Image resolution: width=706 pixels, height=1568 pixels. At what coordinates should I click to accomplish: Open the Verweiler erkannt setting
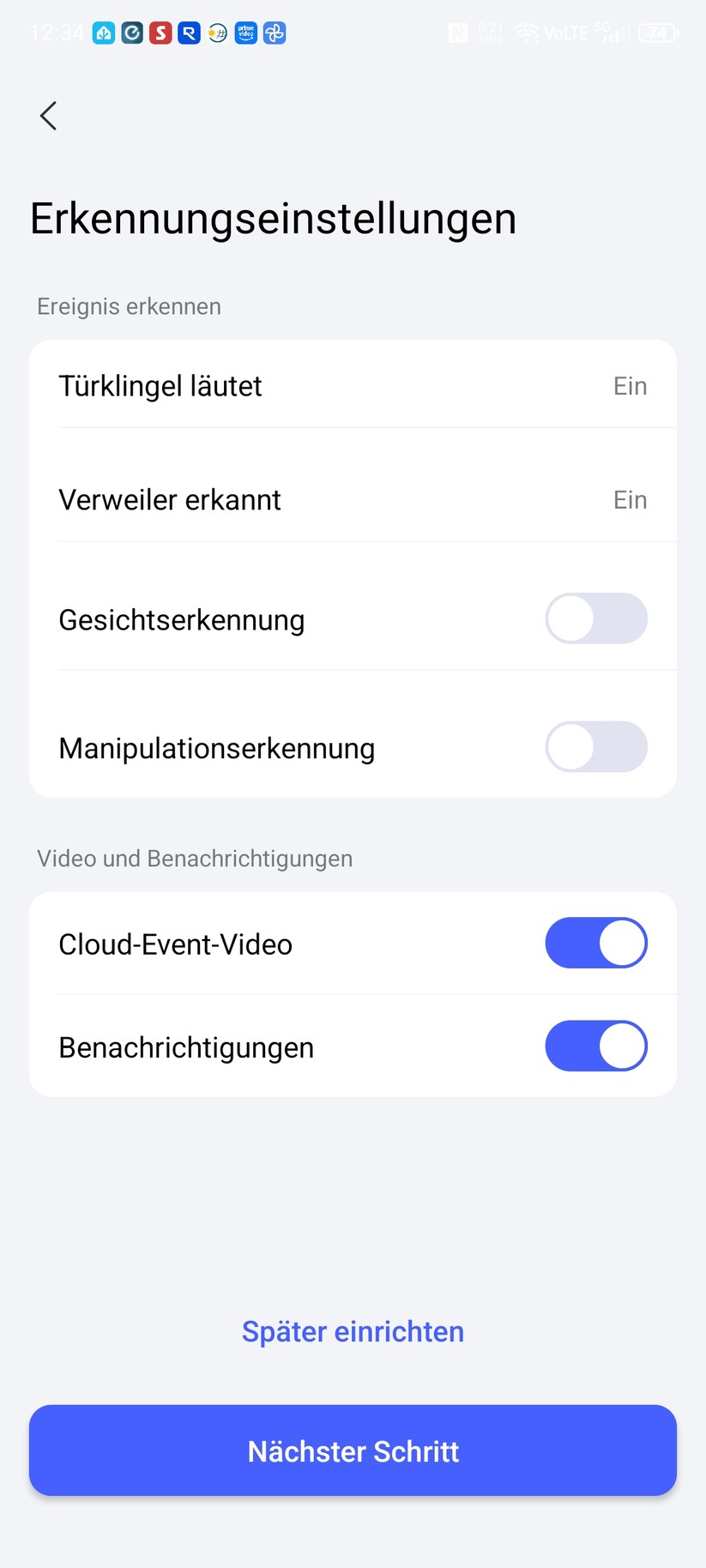pos(353,499)
